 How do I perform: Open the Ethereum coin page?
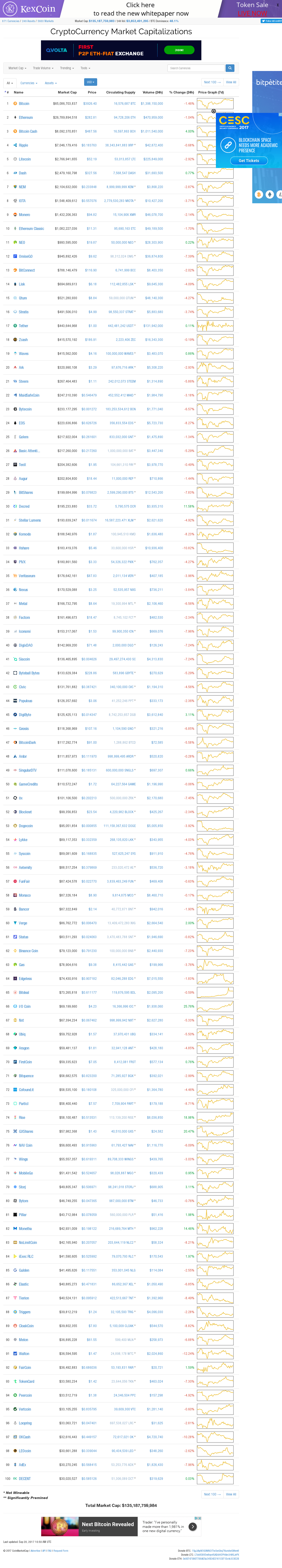coord(26,118)
